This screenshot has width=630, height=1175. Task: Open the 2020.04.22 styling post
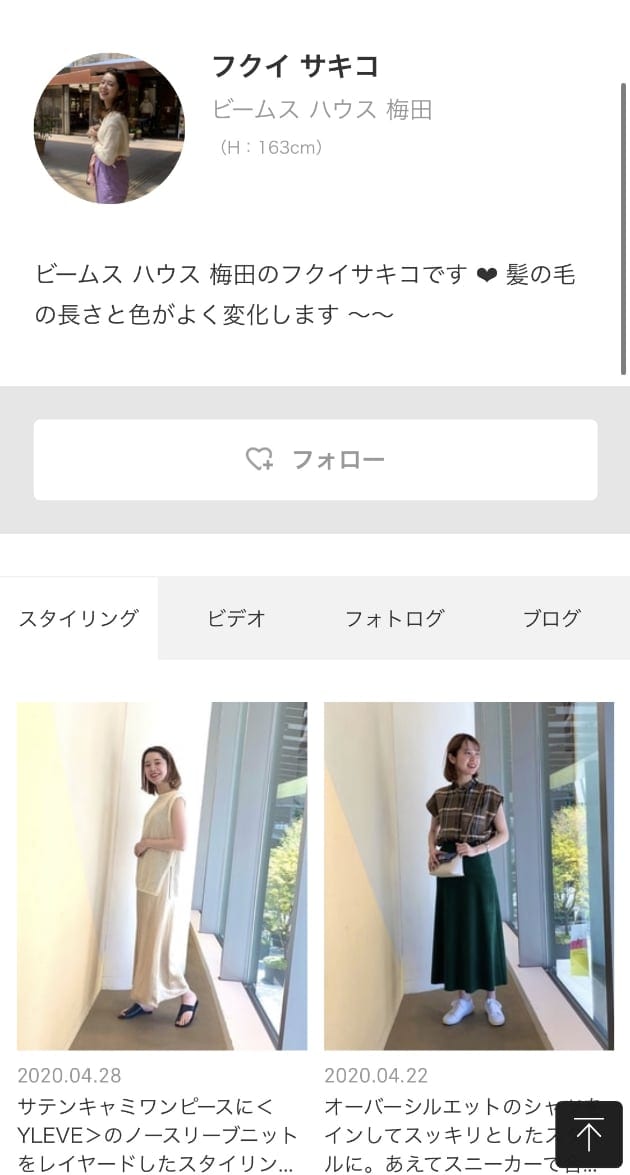coord(468,876)
